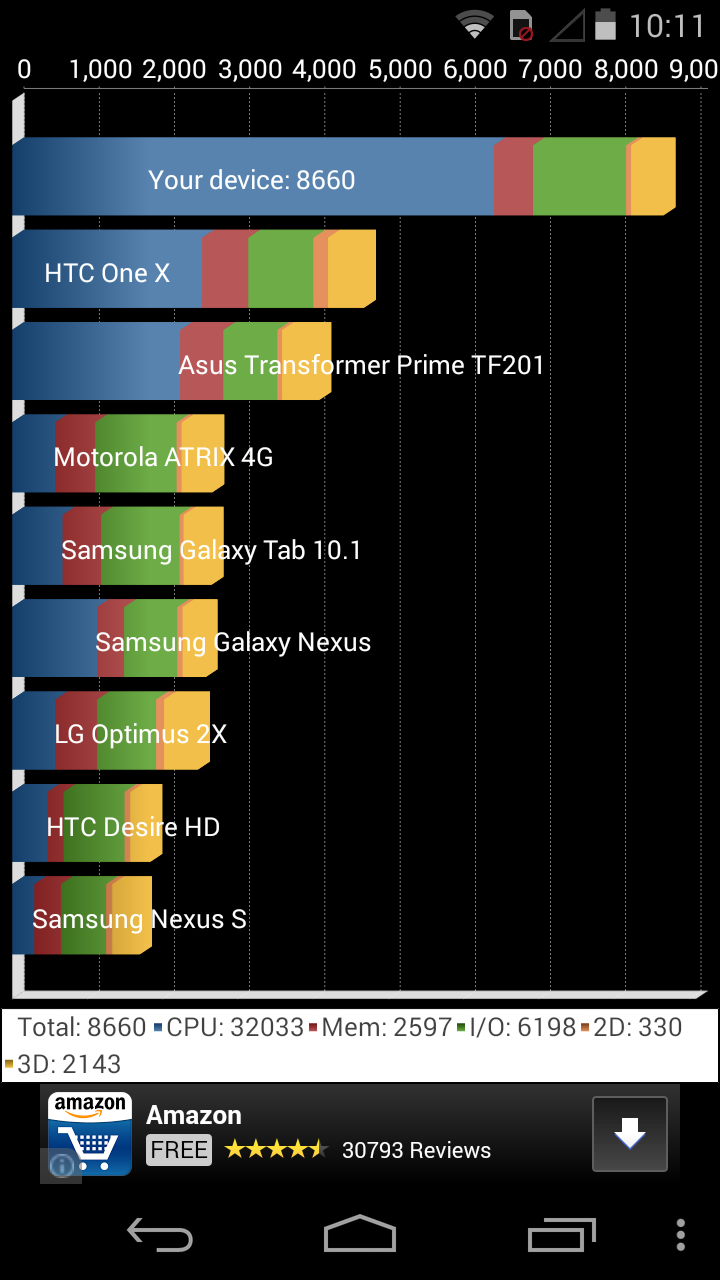Tap the ad info icon
Screen dimensions: 720x1280
[61, 1166]
